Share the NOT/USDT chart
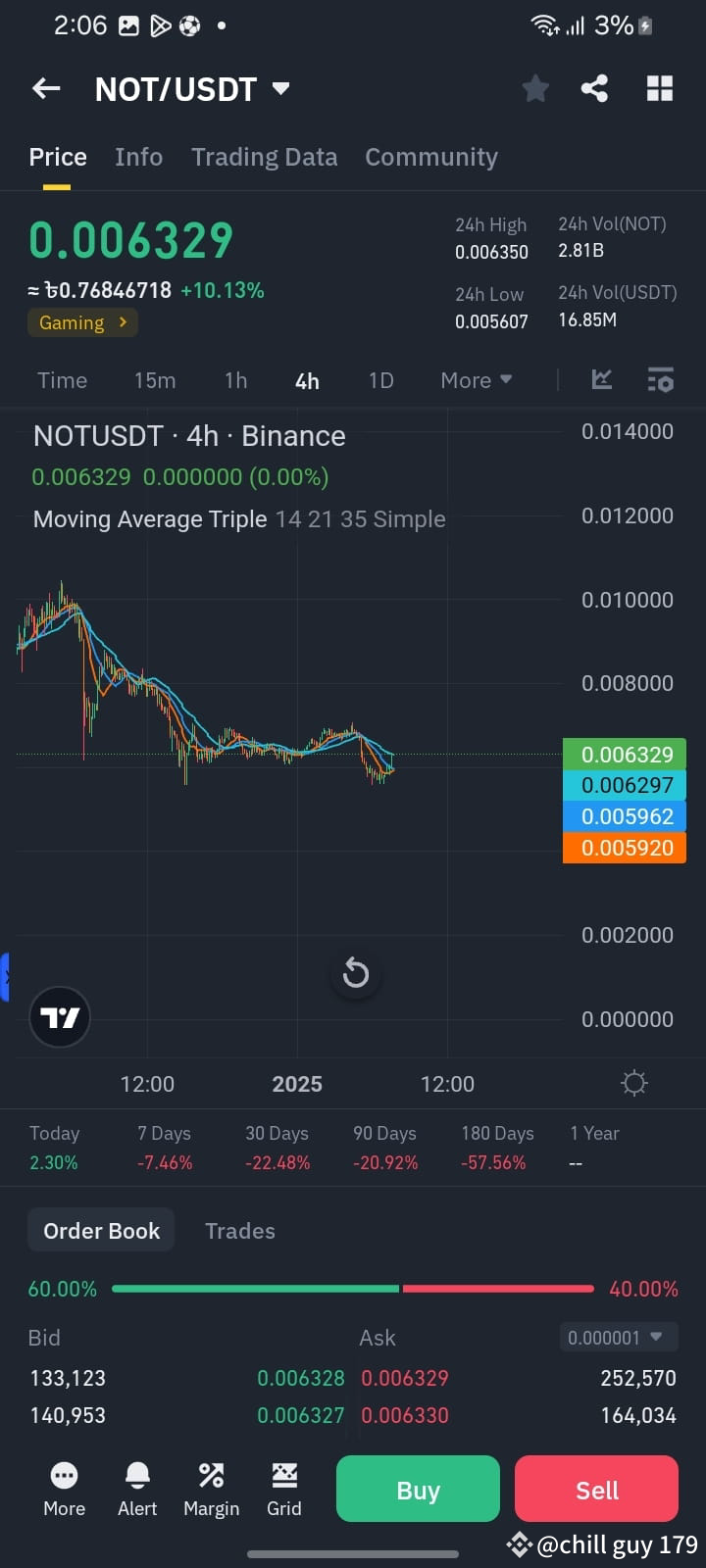Viewport: 706px width, 1568px height. 595,88
